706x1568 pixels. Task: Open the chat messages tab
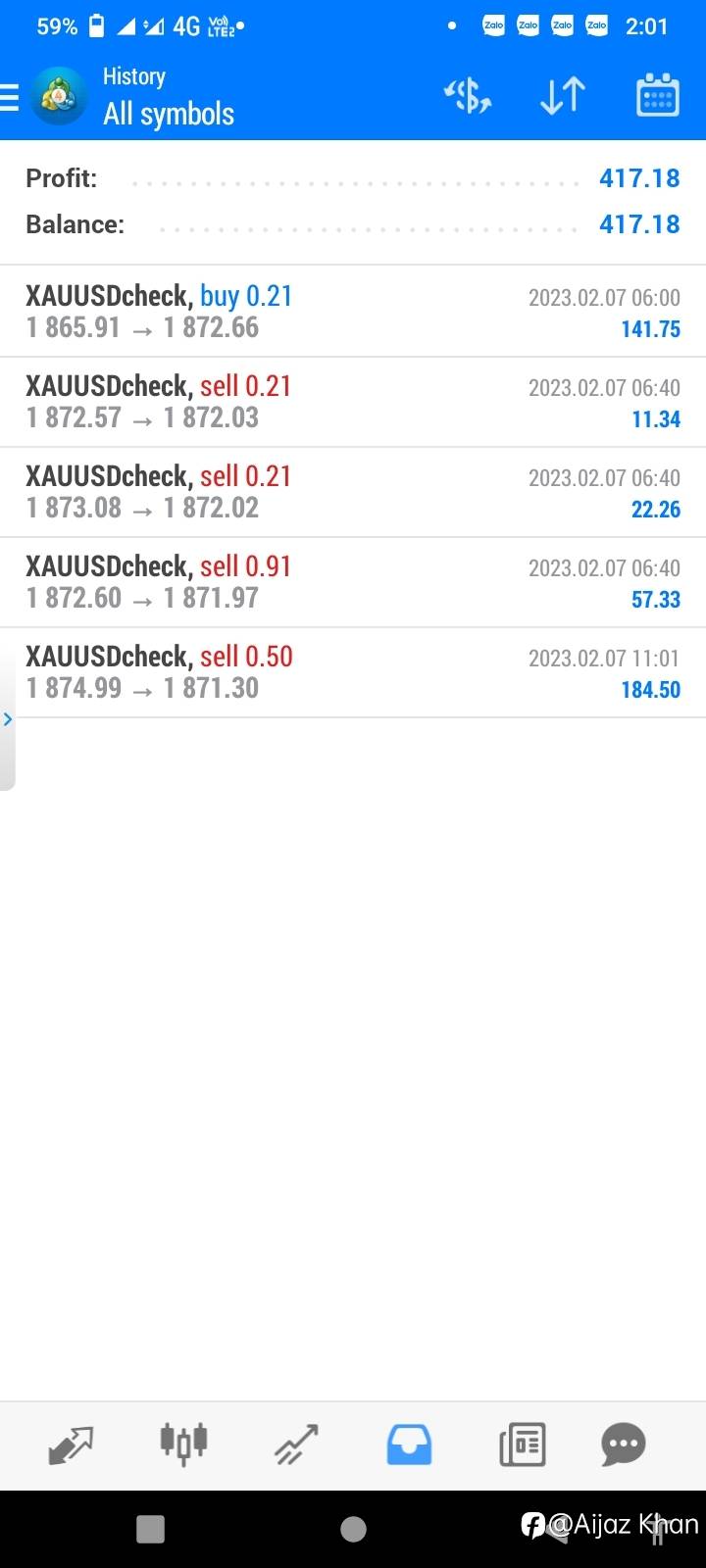624,1445
